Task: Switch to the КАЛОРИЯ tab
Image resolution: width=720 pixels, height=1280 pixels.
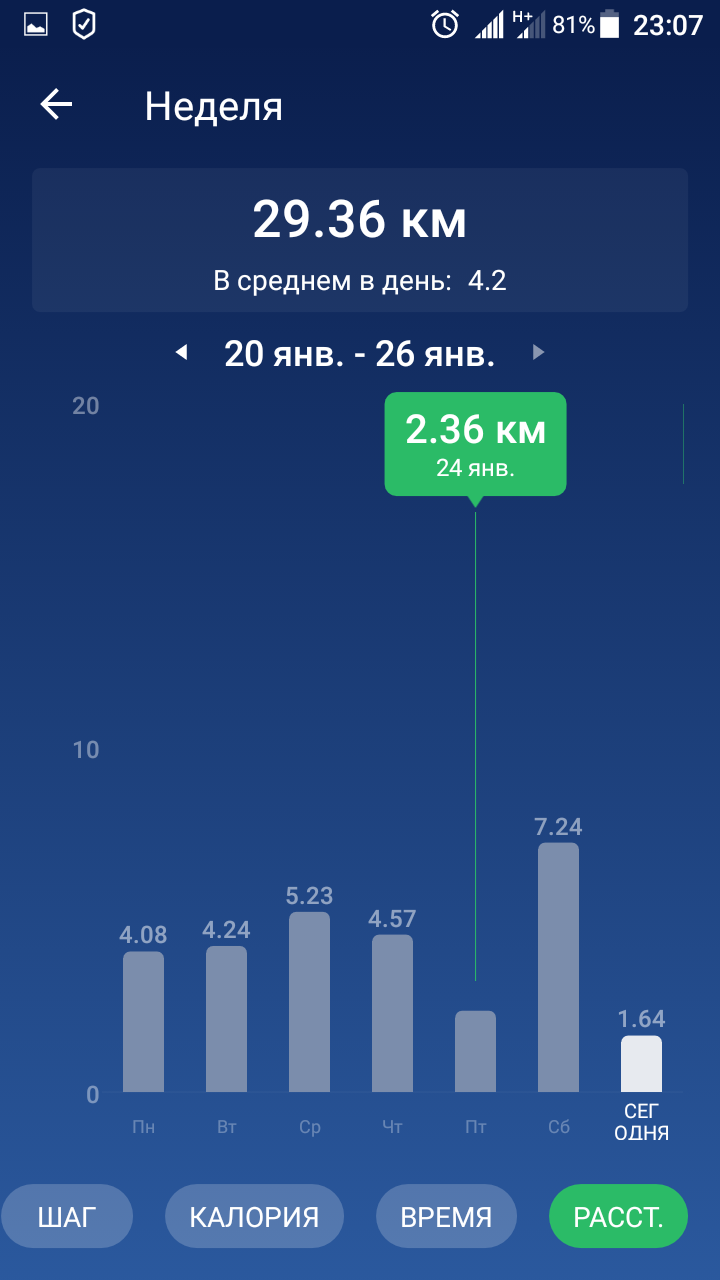Action: tap(254, 1216)
